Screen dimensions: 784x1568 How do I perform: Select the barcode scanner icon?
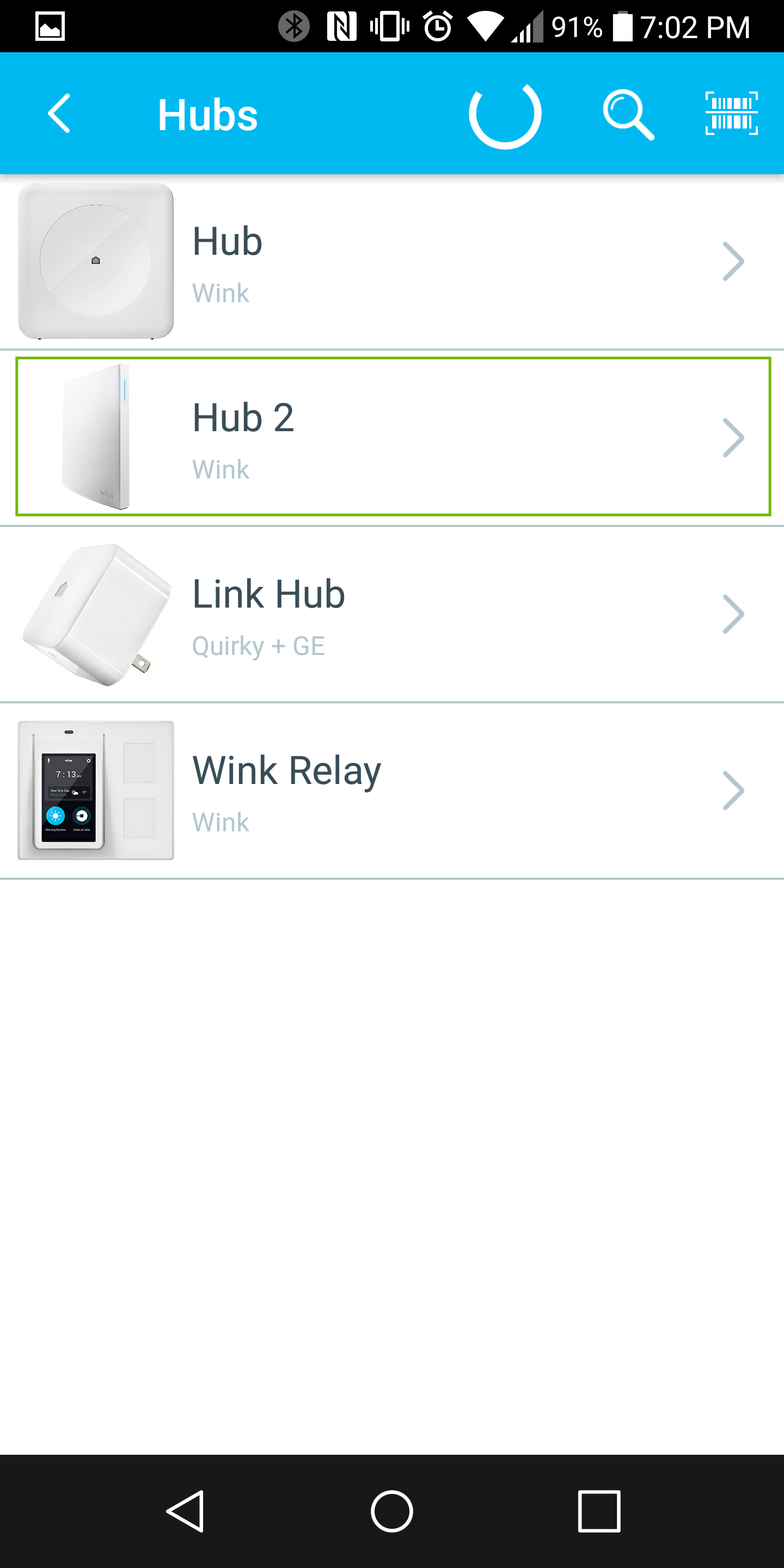tap(731, 114)
